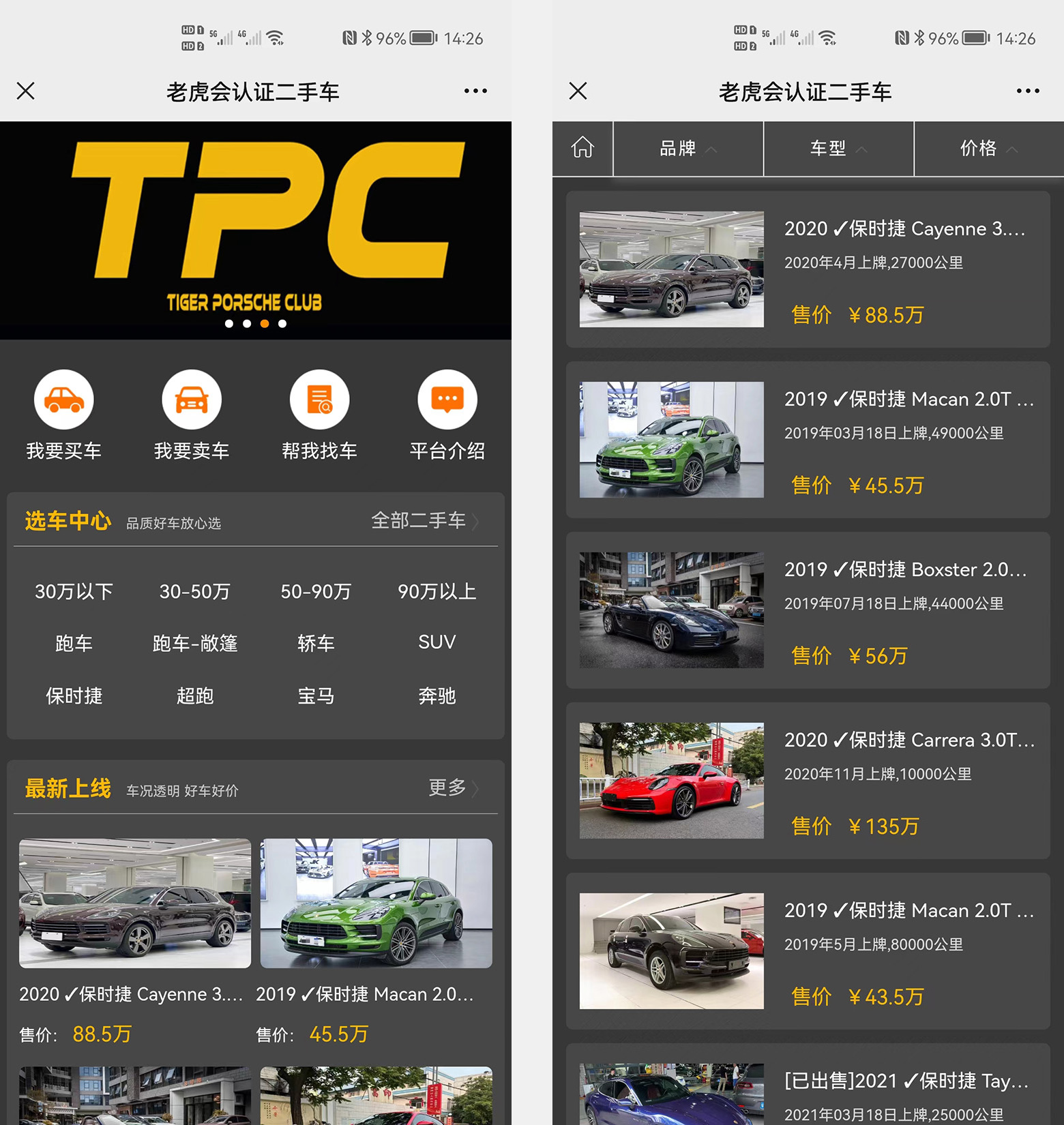Choose the 跑车-敞篷 category
The image size is (1064, 1125).
(195, 643)
